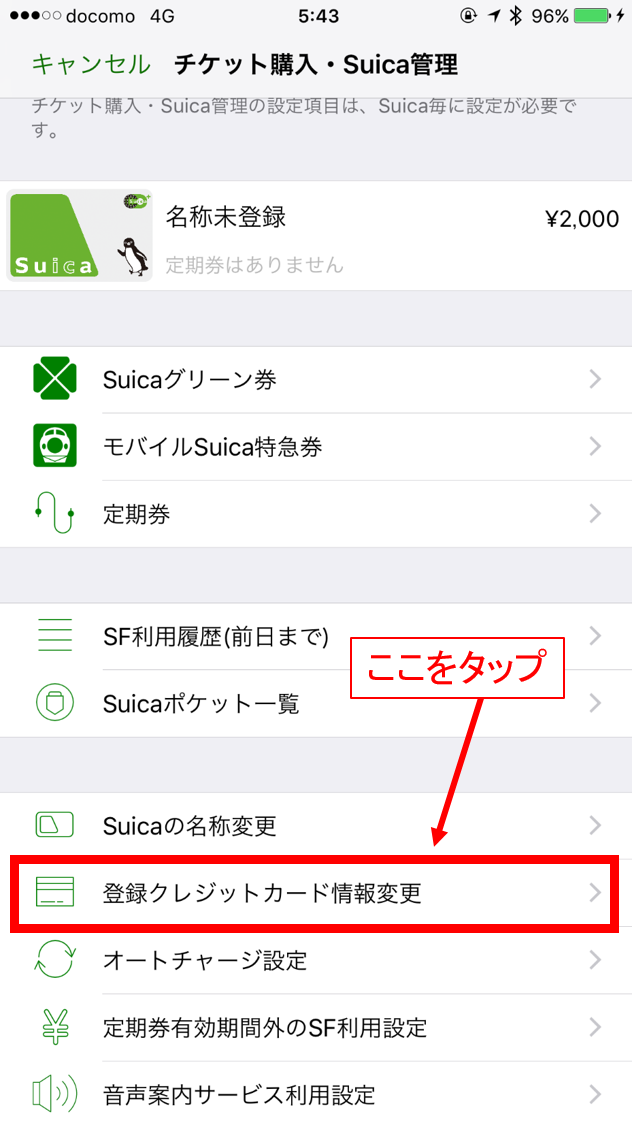The image size is (632, 1125).
Task: Open モバイルSuica特急券
Action: click(x=316, y=446)
